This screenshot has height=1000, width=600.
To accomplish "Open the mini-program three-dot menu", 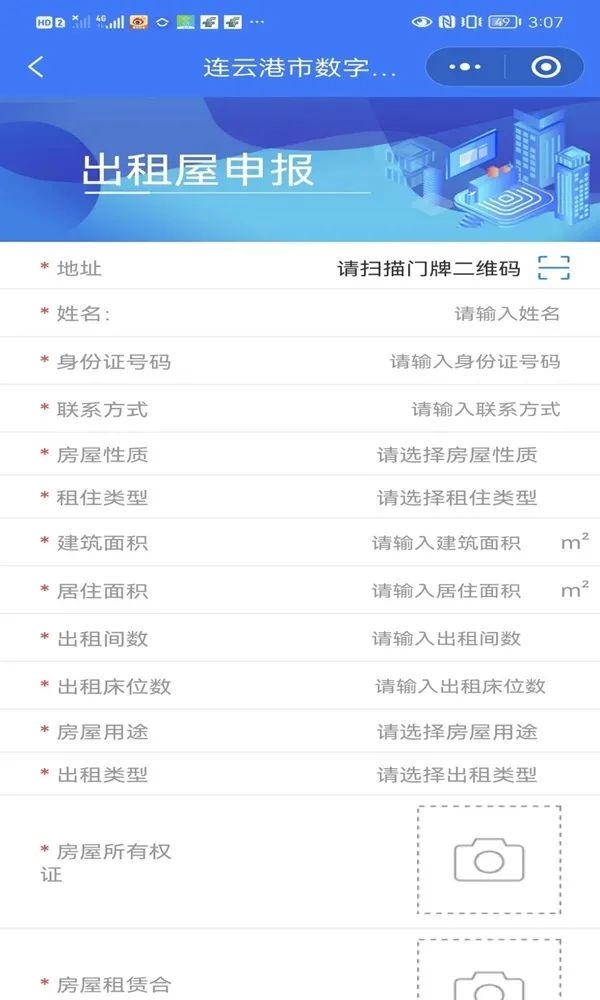I will [465, 67].
